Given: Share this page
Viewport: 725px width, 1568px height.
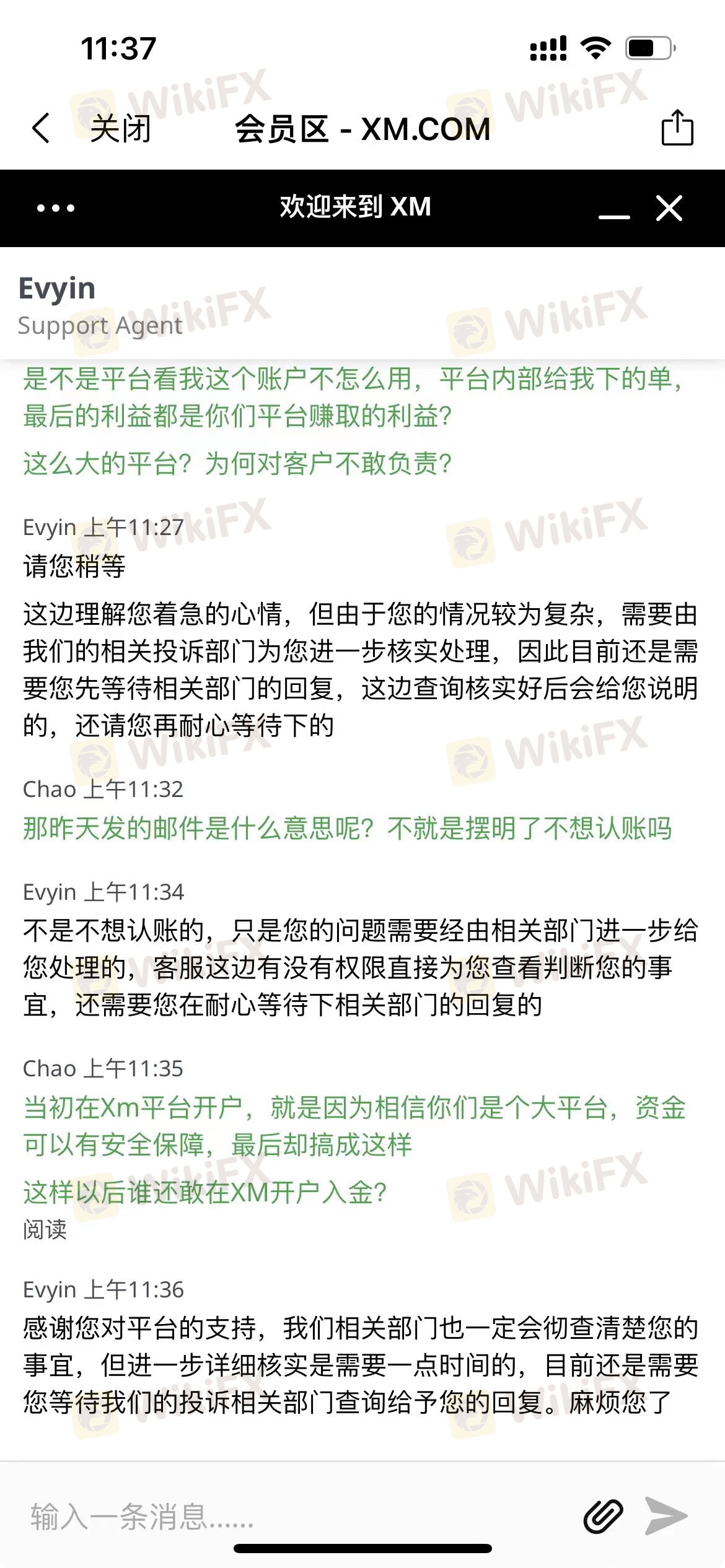Looking at the screenshot, I should point(677,128).
